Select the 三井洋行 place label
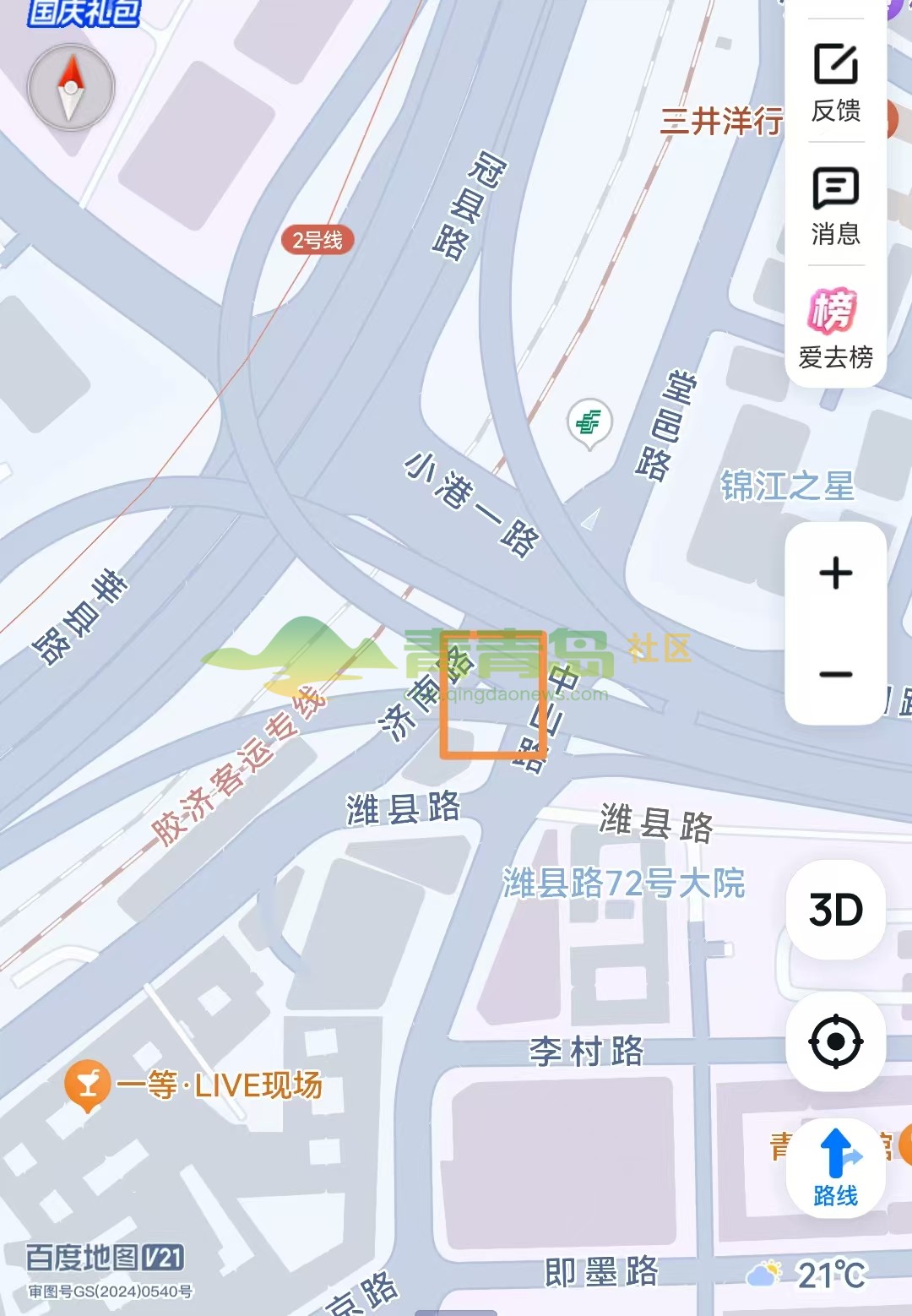 pyautogui.click(x=721, y=122)
